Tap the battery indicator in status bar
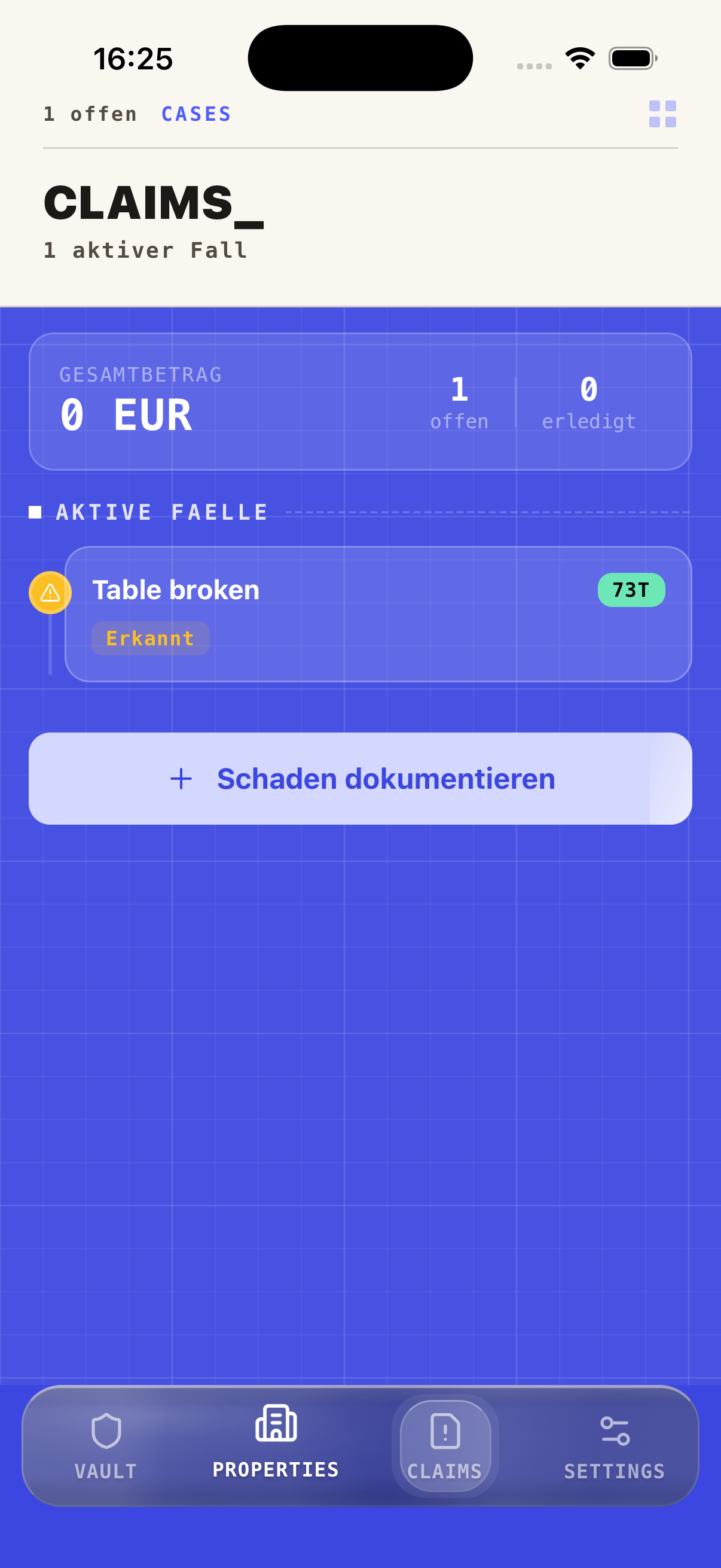Screen dimensions: 721x1568 click(x=632, y=58)
